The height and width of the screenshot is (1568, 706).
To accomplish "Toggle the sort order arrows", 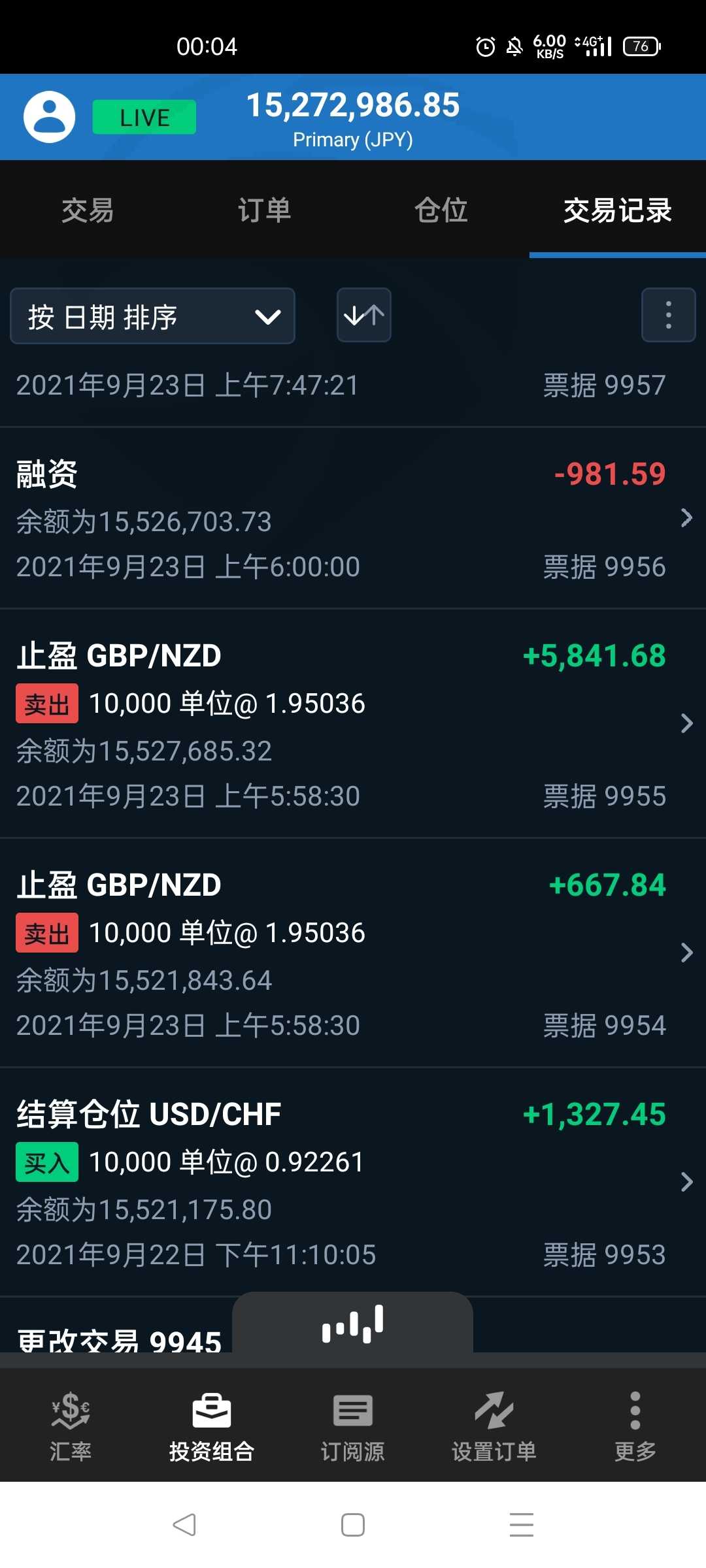I will coord(364,315).
